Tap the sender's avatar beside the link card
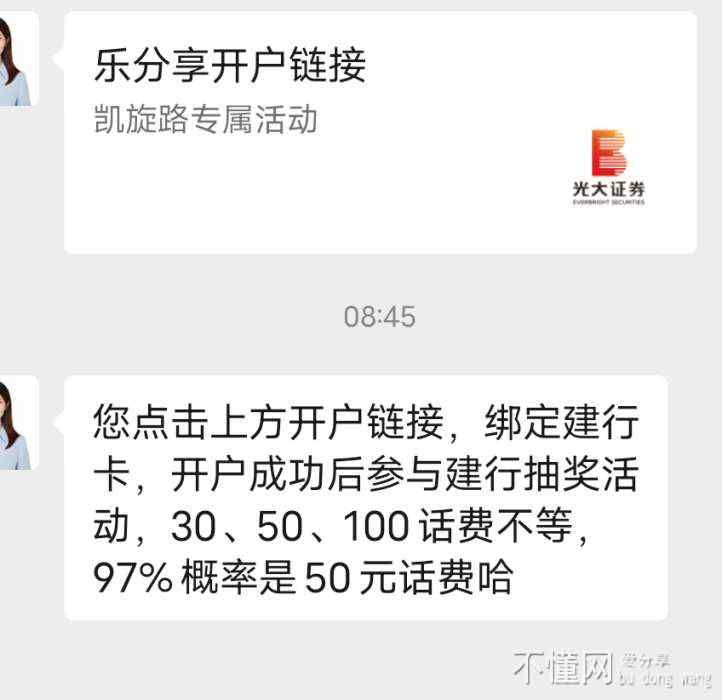The width and height of the screenshot is (722, 700). [16, 60]
